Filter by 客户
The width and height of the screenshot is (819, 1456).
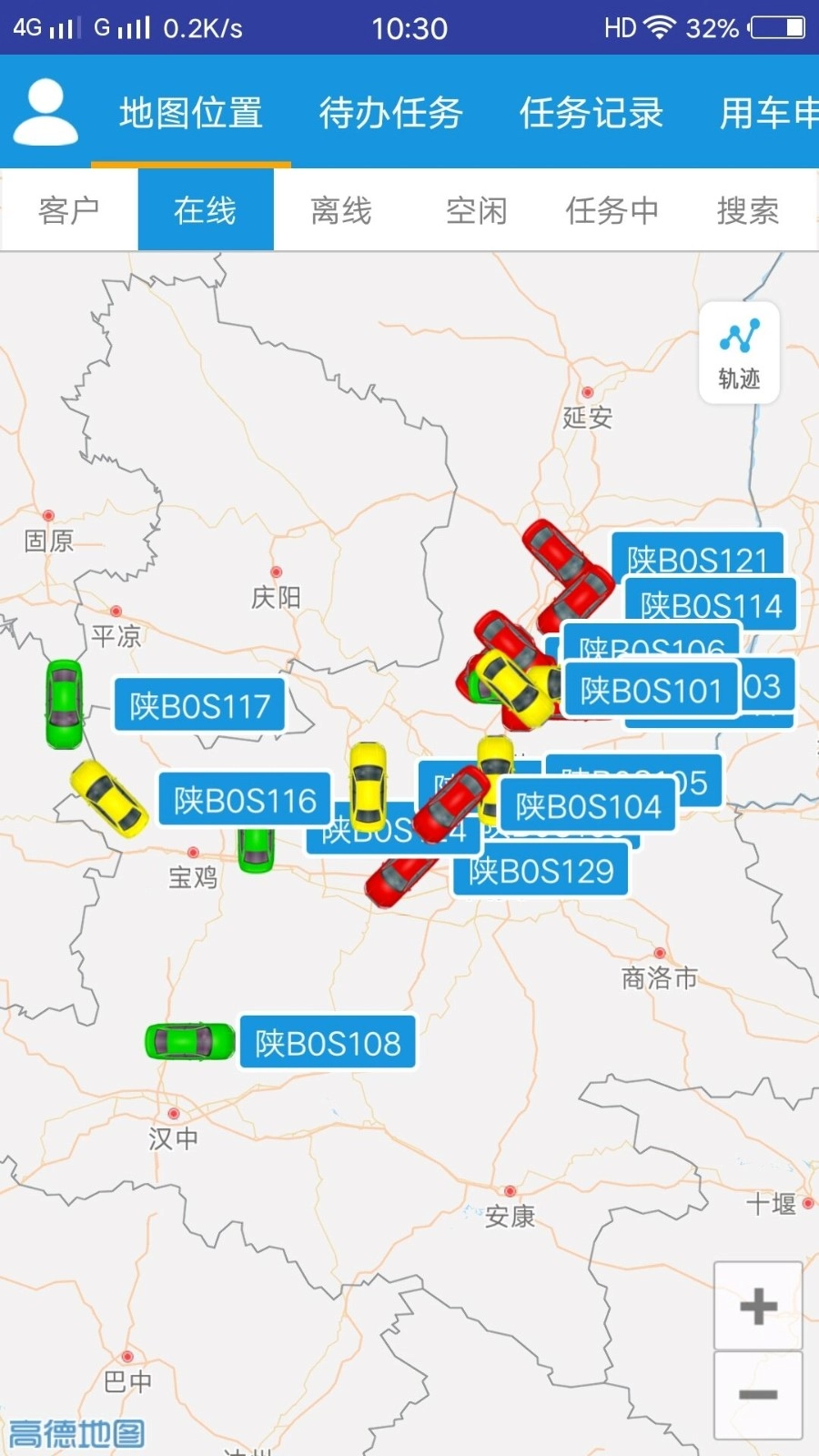pyautogui.click(x=69, y=210)
